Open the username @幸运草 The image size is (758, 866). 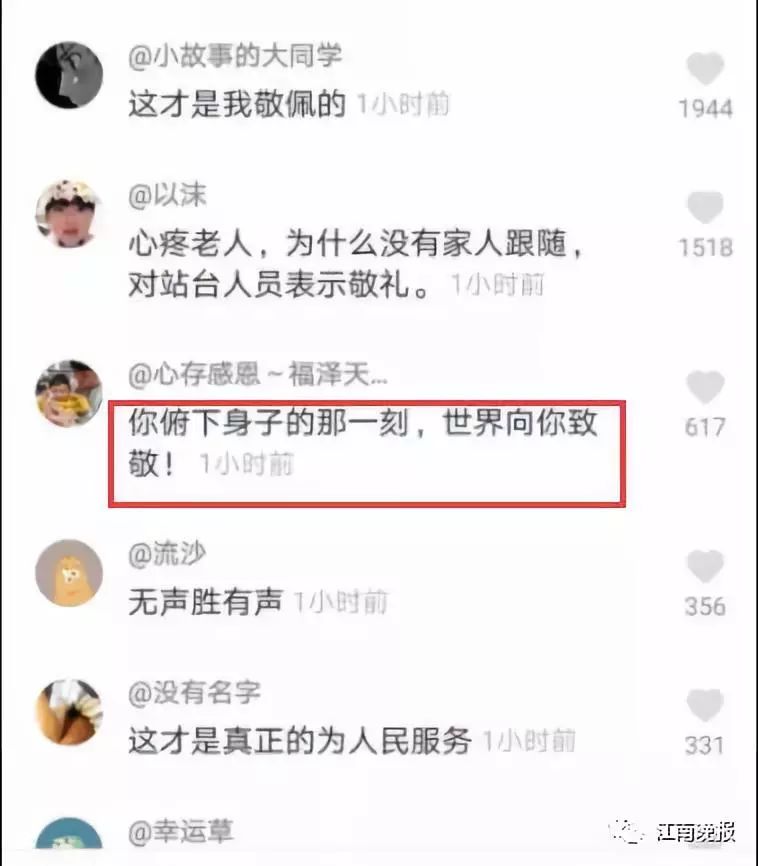(181, 831)
